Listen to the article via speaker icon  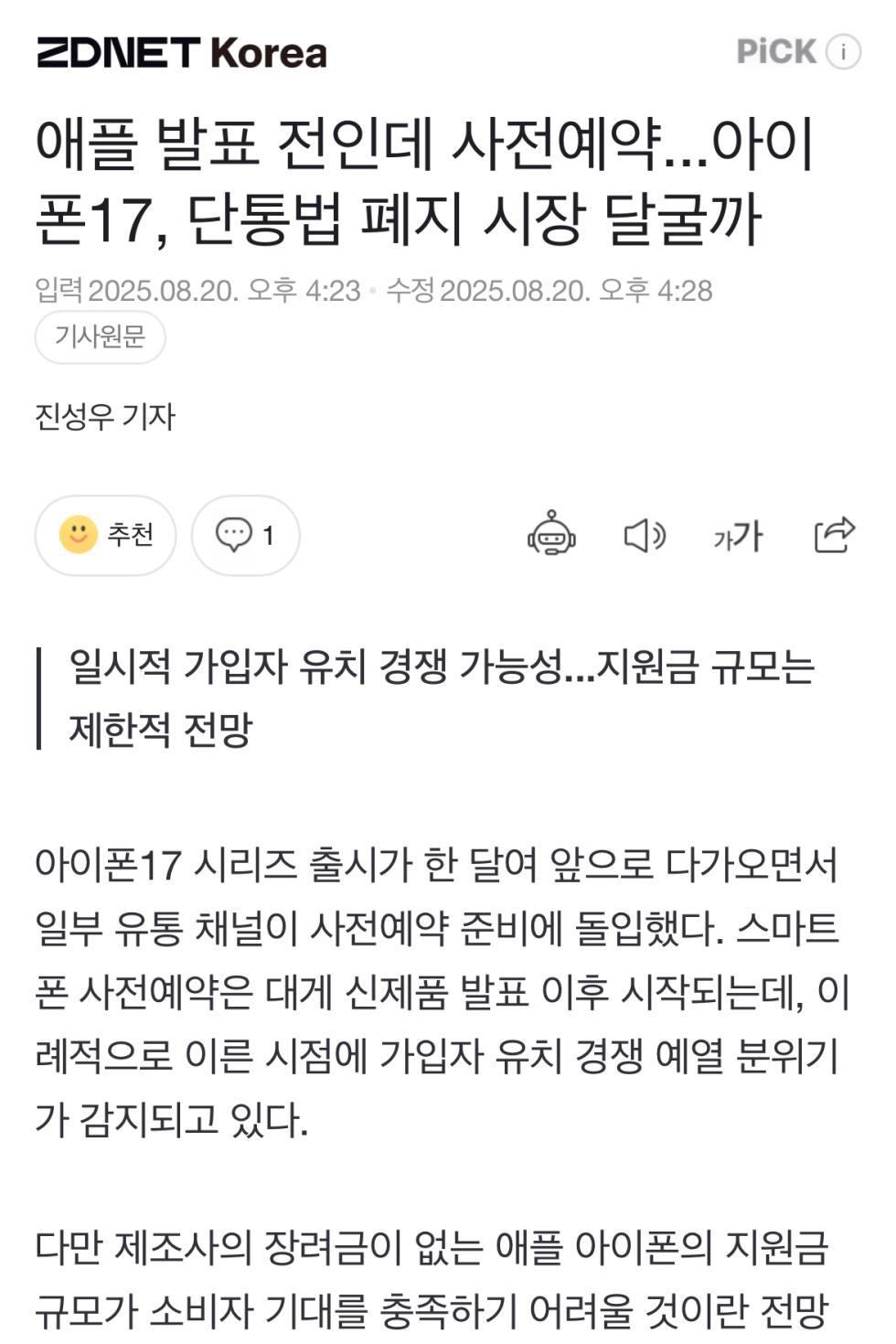pos(645,535)
